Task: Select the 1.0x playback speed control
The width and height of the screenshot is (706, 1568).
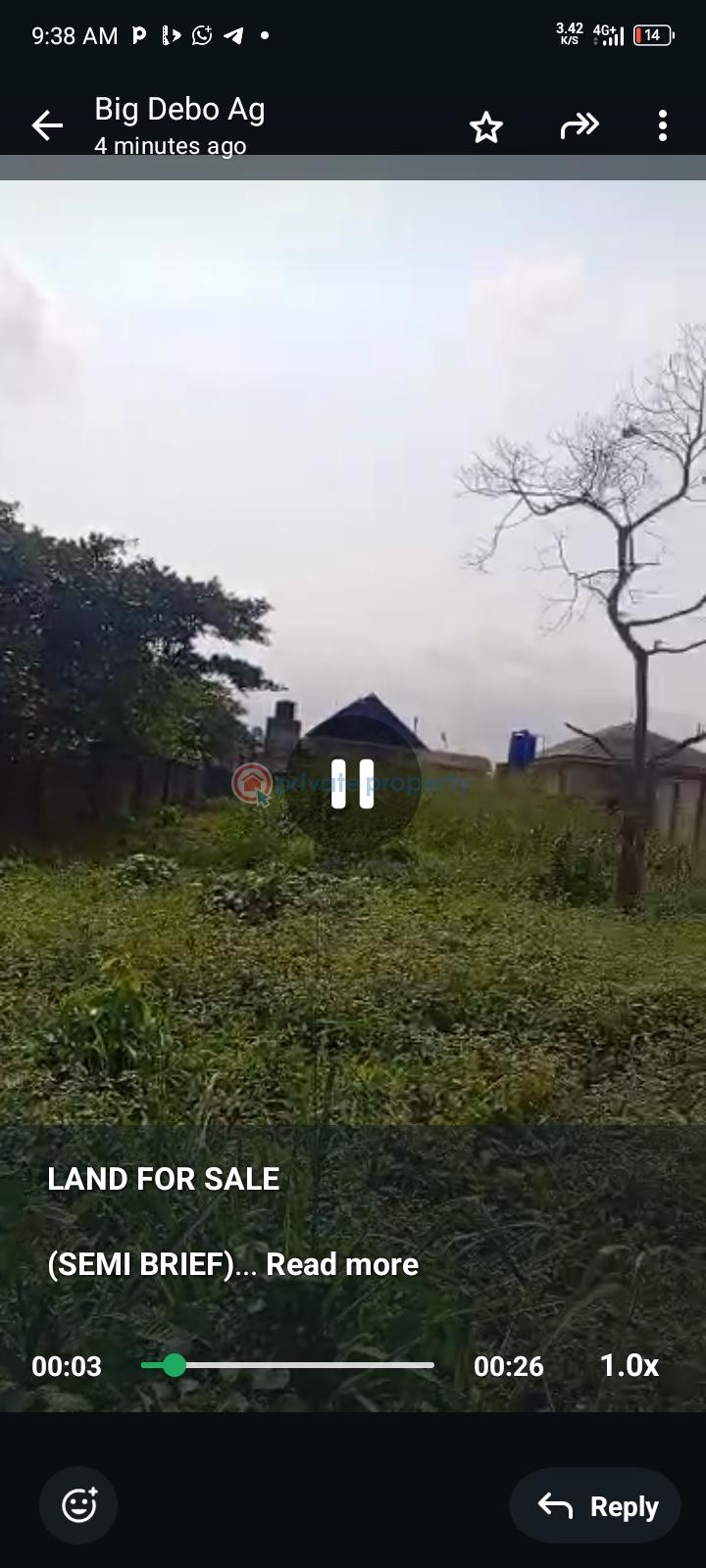Action: click(x=629, y=1365)
